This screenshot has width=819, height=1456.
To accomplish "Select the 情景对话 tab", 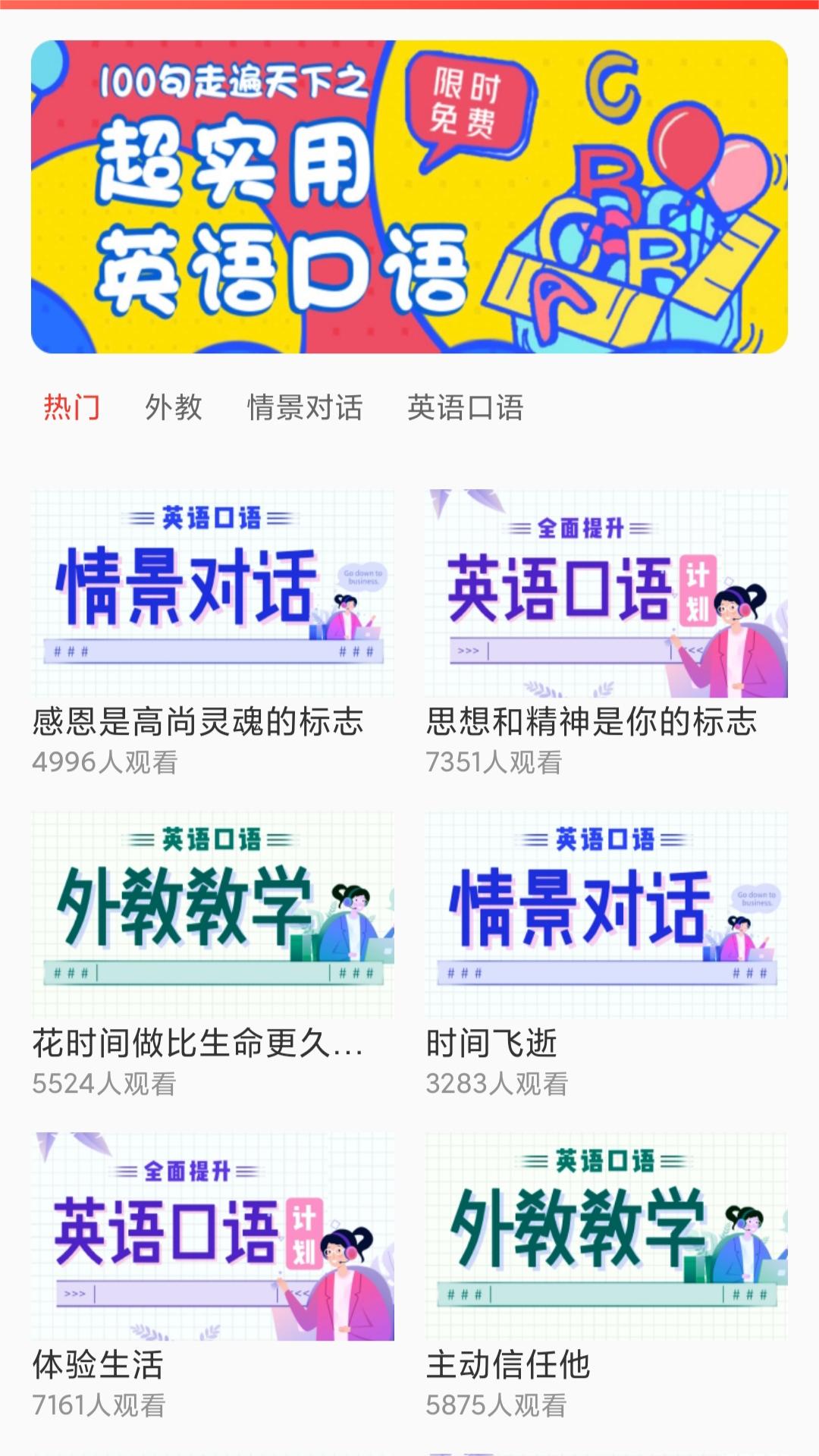I will click(305, 407).
